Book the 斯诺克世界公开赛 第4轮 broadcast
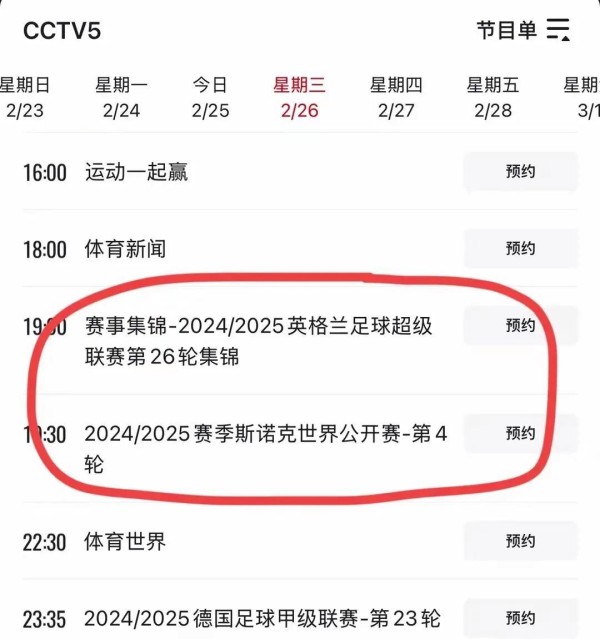Screen dimensions: 600x639 point(520,434)
